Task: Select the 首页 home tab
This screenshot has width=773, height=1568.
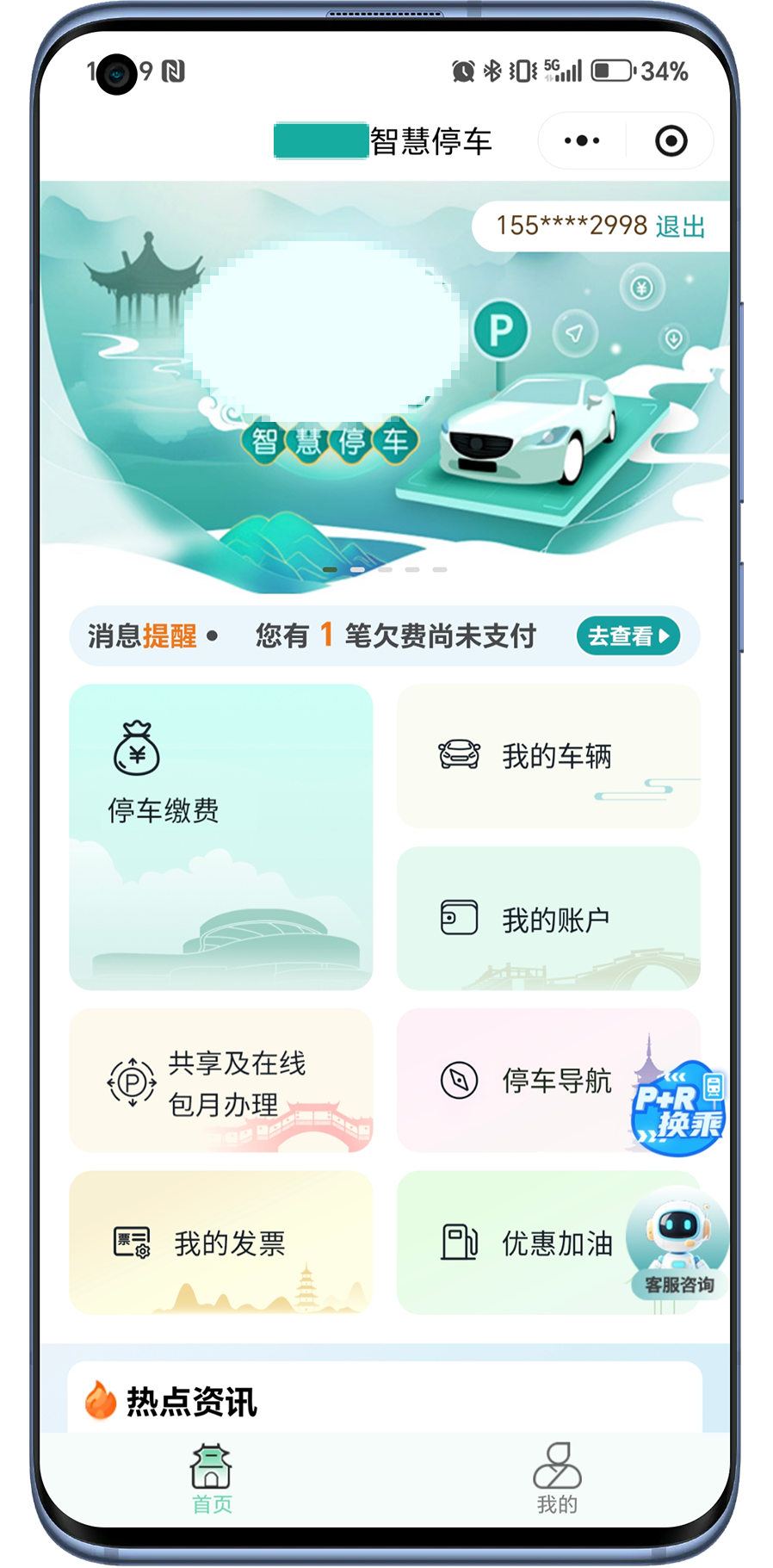Action: [x=212, y=1478]
